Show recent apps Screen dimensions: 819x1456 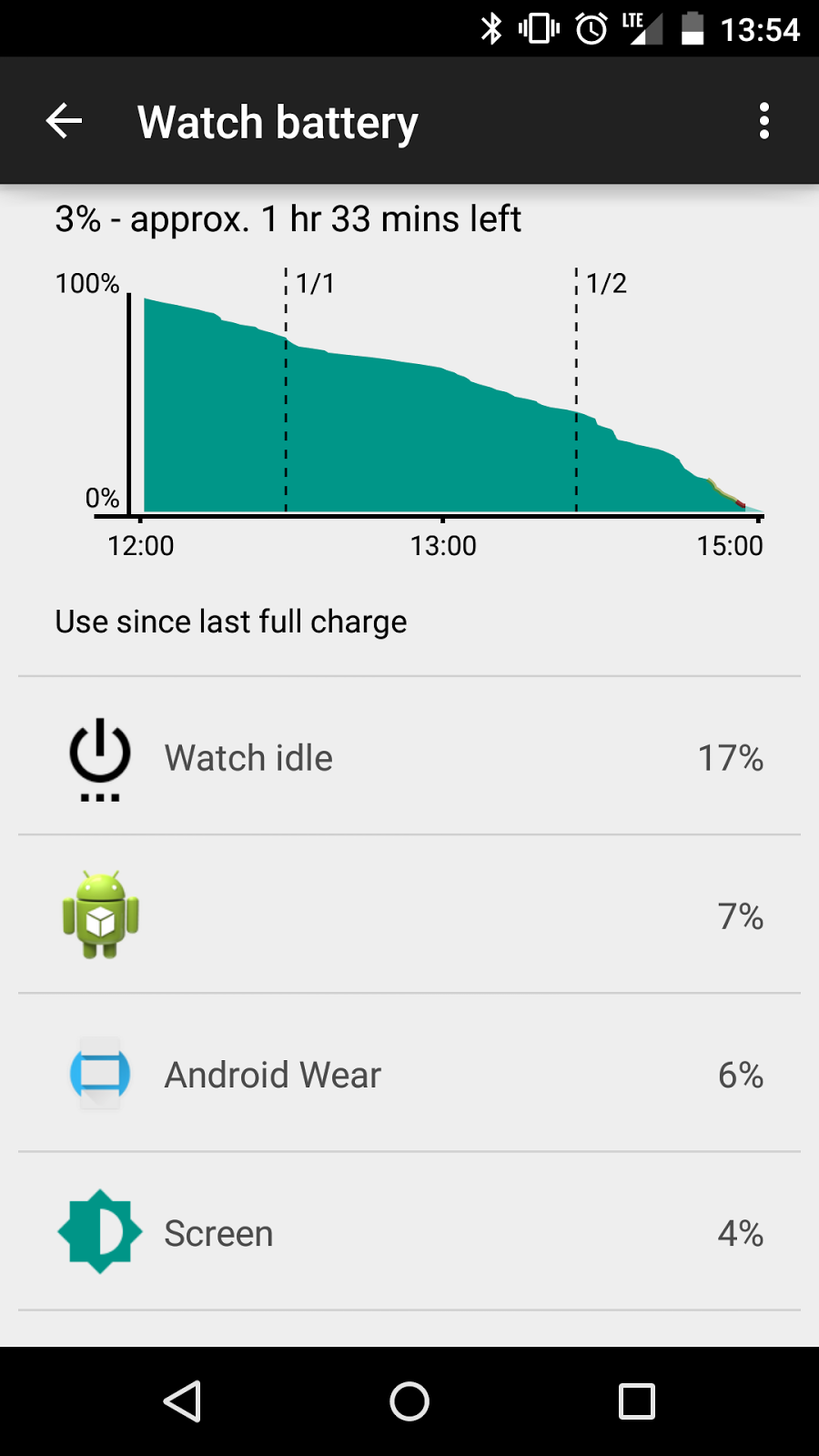click(636, 1401)
